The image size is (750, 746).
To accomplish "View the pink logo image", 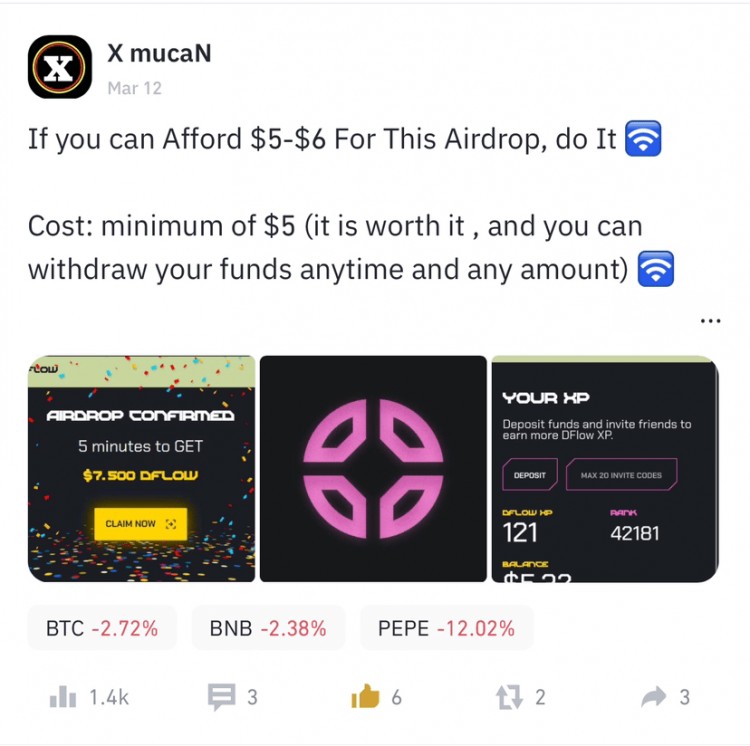I will [x=373, y=469].
